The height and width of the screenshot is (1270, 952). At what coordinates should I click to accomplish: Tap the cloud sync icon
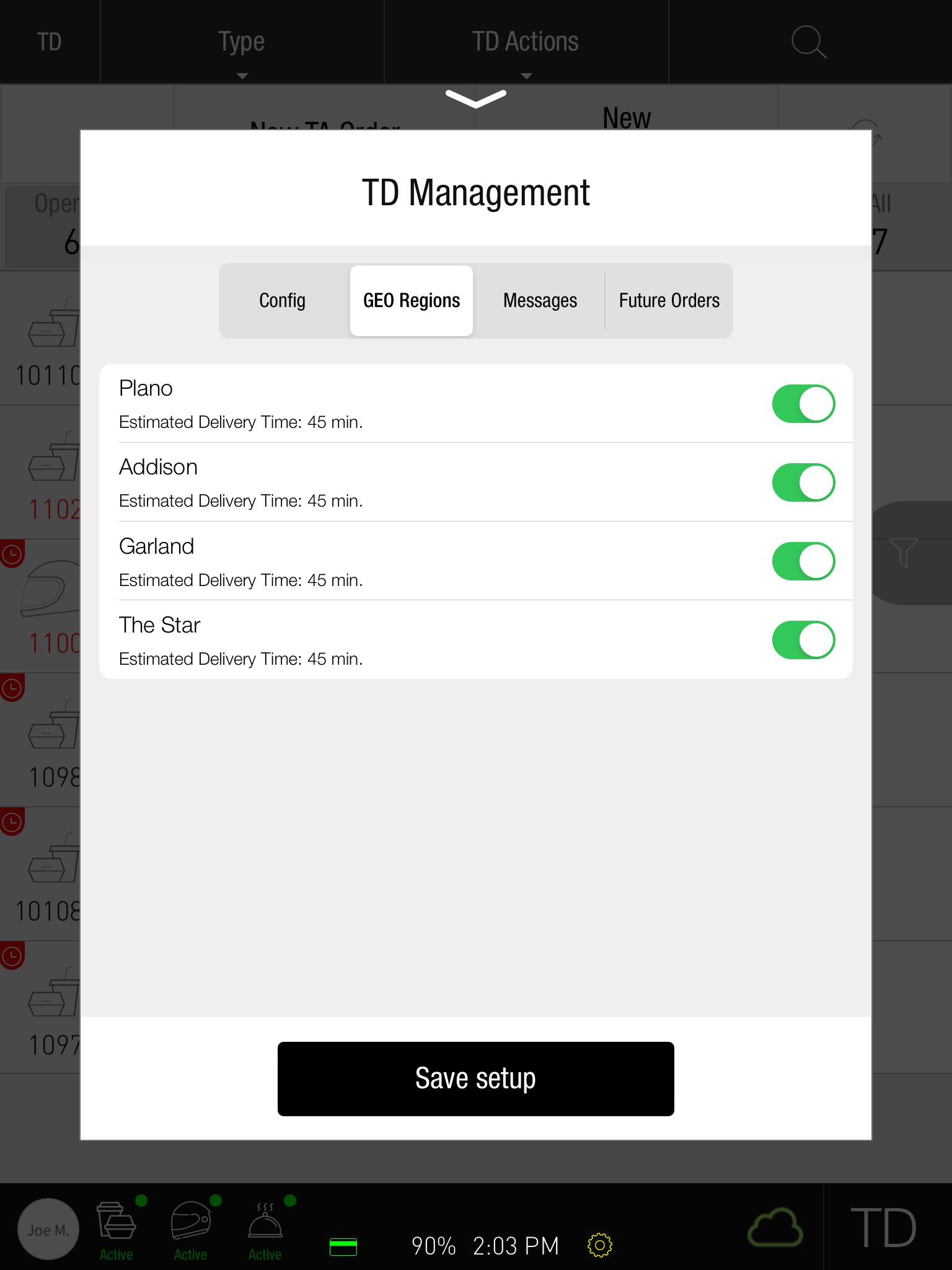pos(775,1228)
